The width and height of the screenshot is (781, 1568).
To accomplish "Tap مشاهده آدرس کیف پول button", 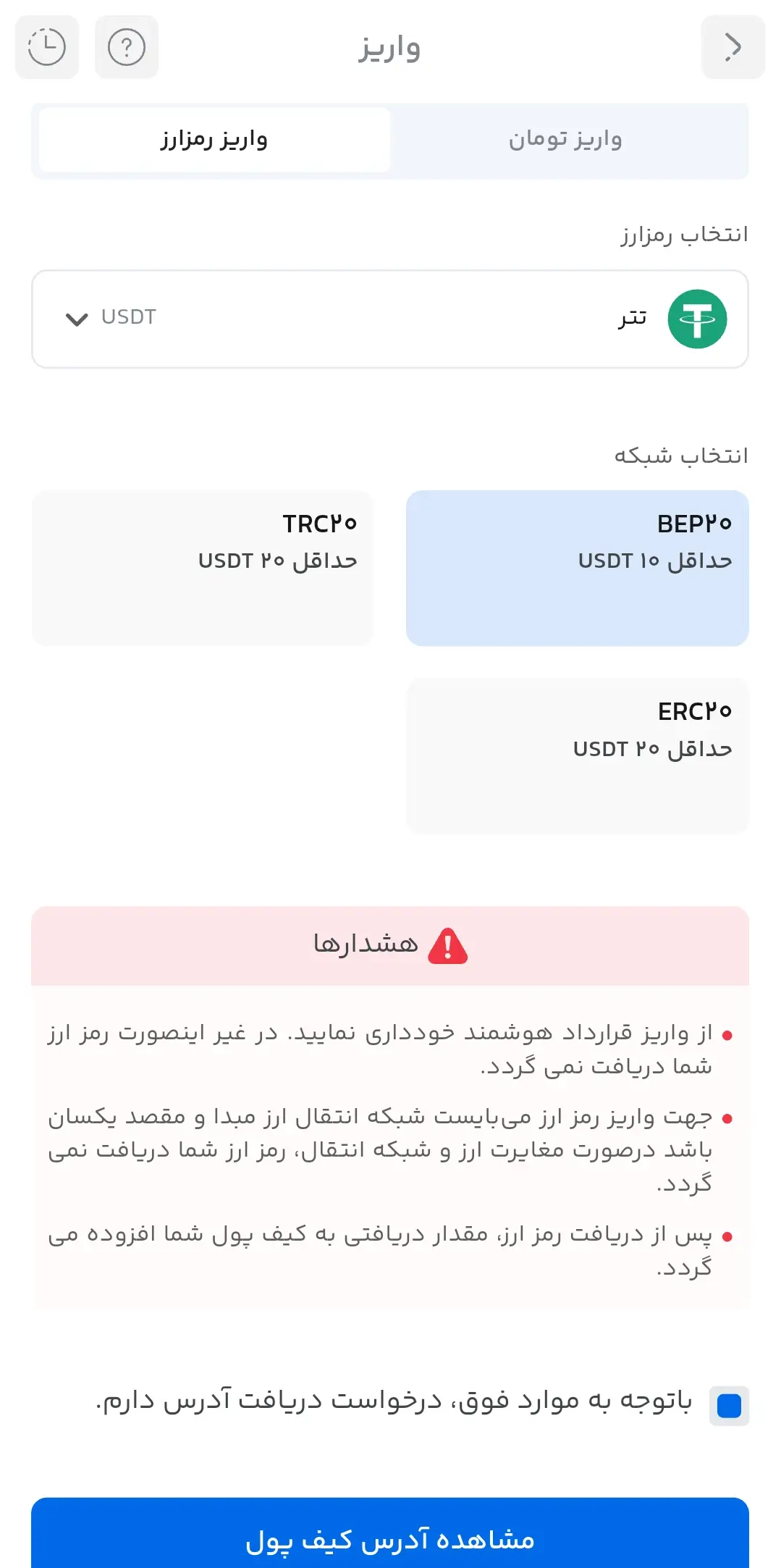I will (389, 1538).
